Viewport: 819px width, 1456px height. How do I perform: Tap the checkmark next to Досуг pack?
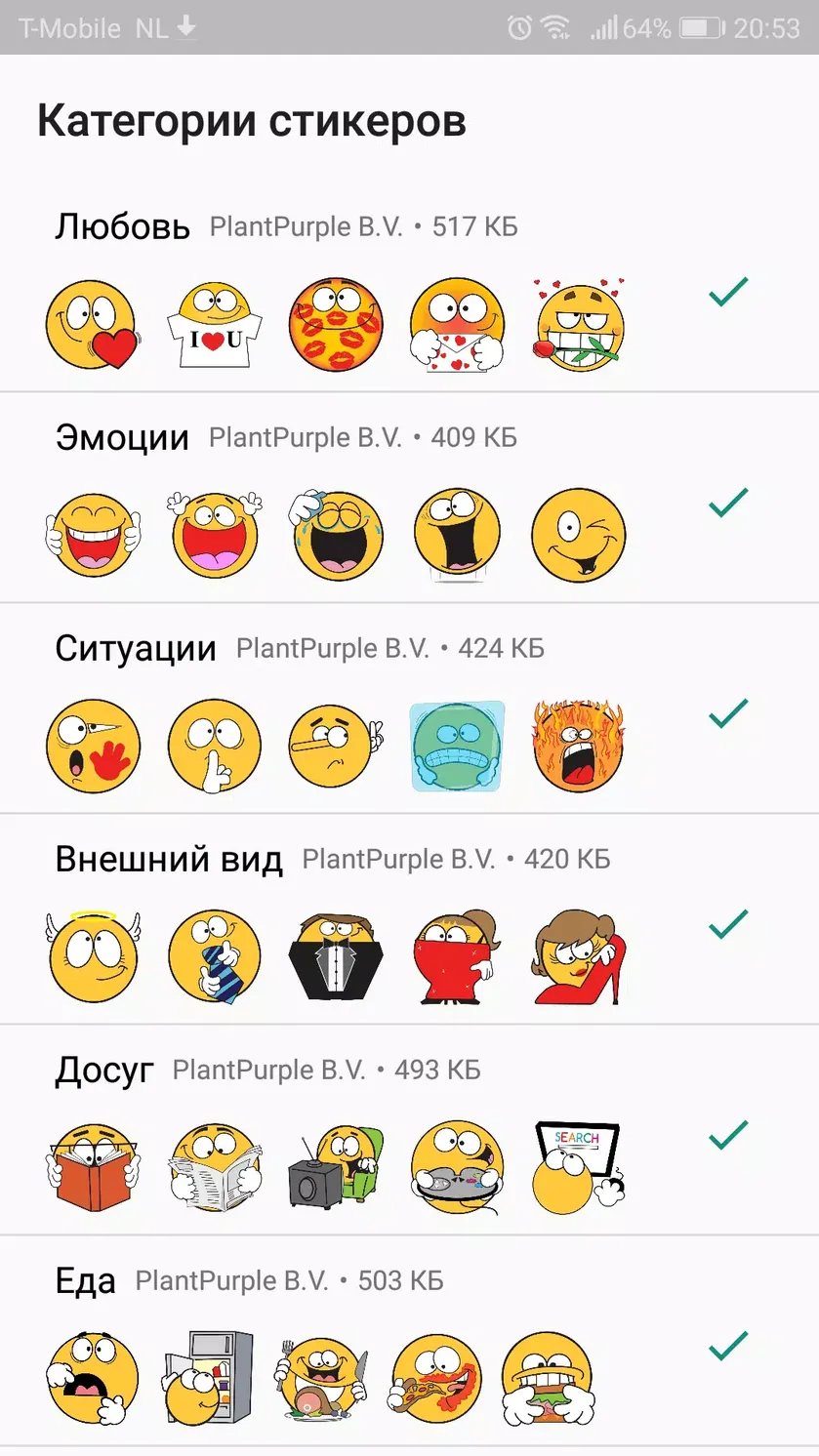(x=728, y=1134)
